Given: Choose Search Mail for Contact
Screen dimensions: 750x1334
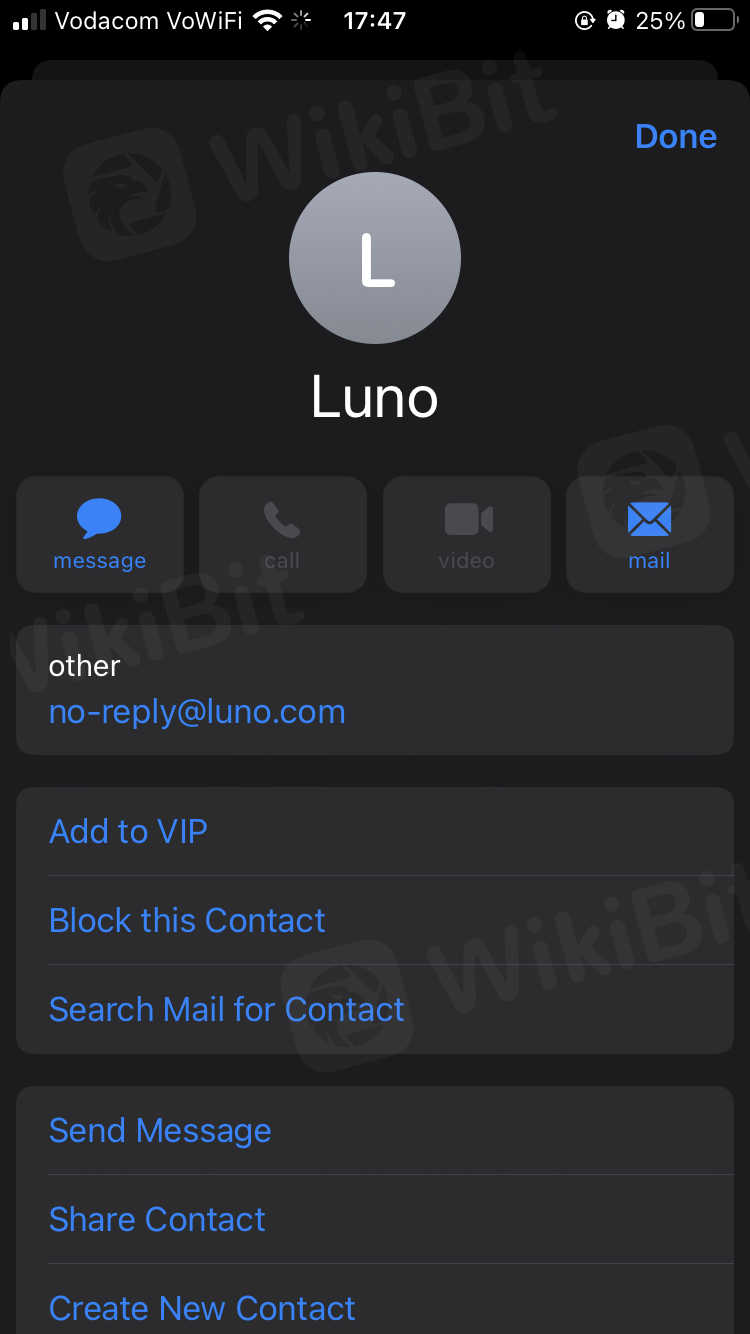Looking at the screenshot, I should point(227,1009).
